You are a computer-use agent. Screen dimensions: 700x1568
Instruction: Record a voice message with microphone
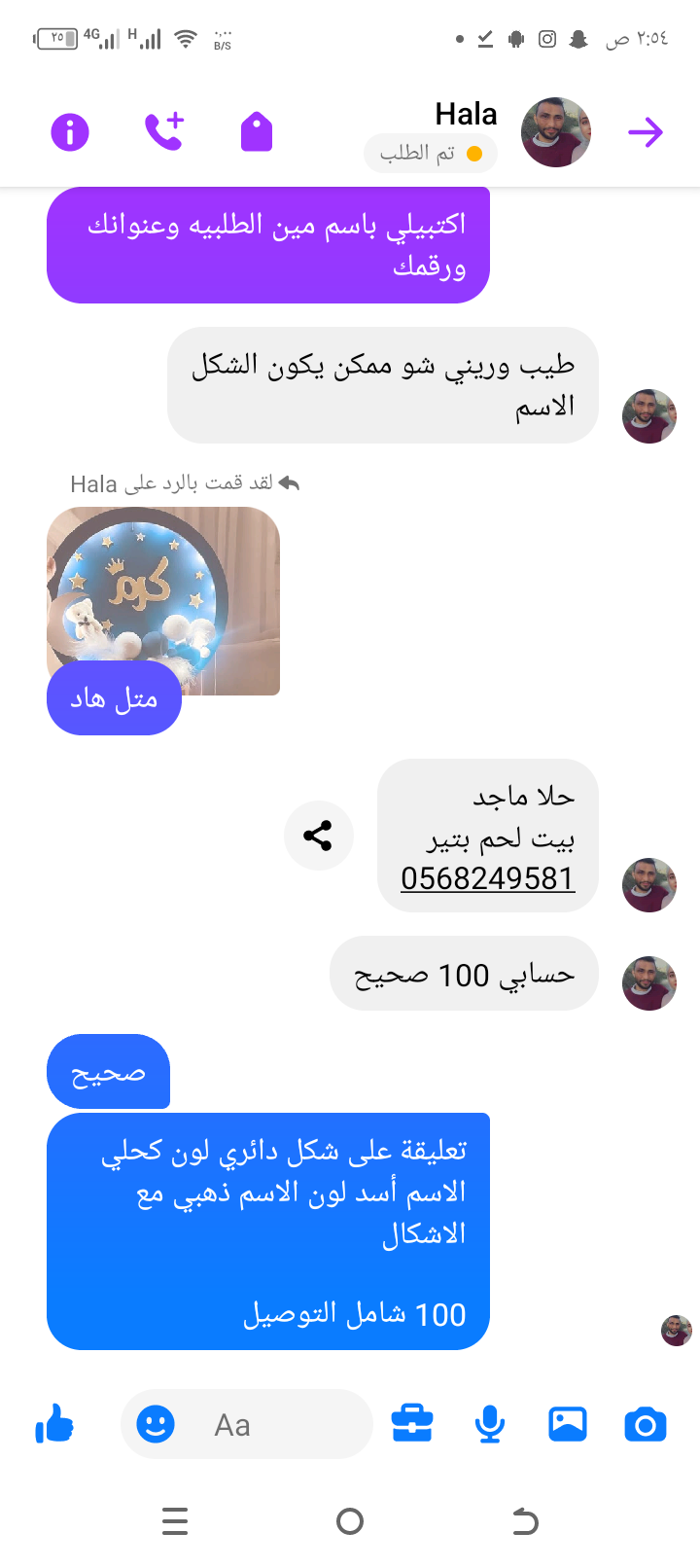tap(490, 1425)
